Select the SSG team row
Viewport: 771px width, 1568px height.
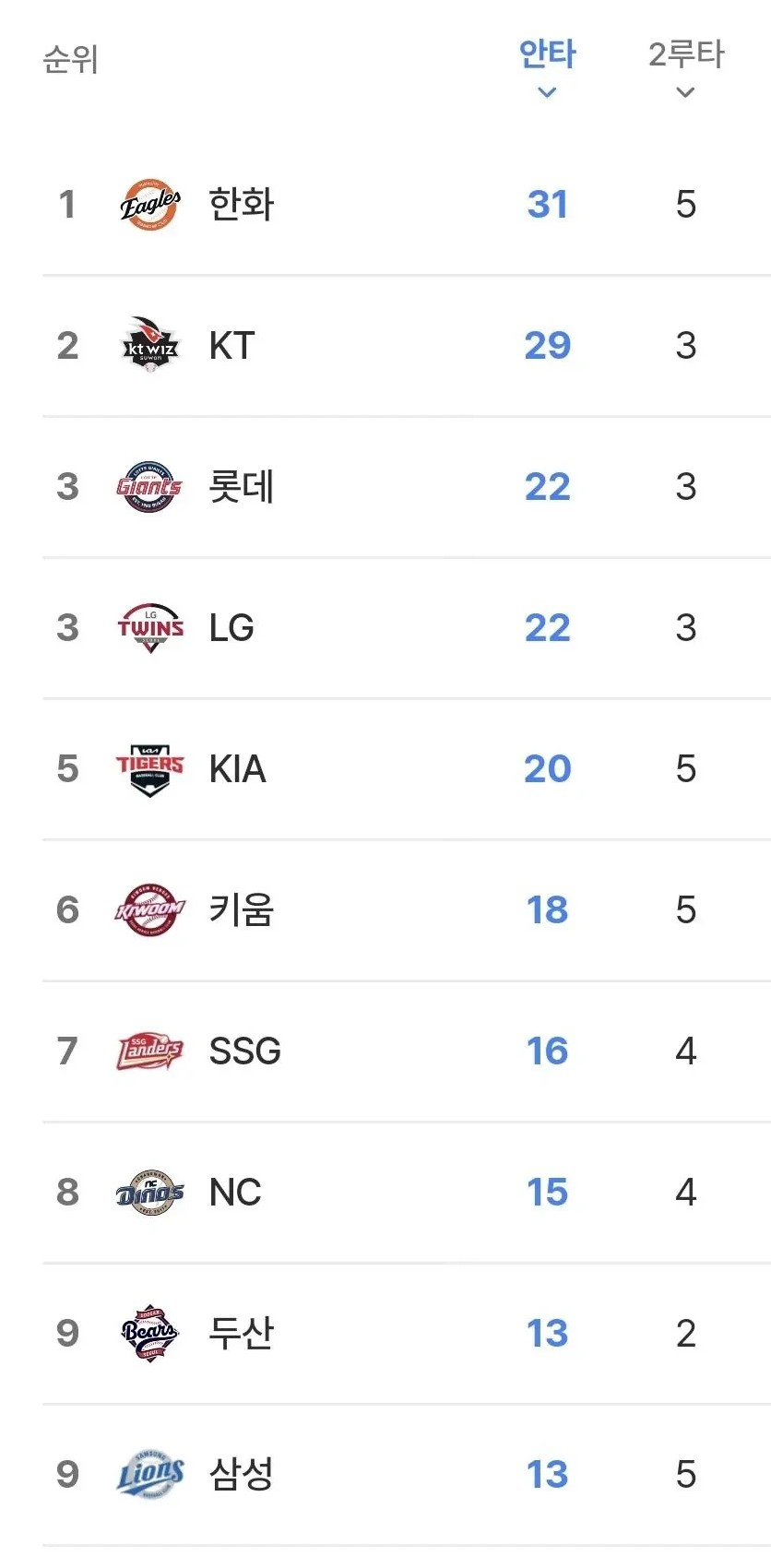click(407, 1051)
